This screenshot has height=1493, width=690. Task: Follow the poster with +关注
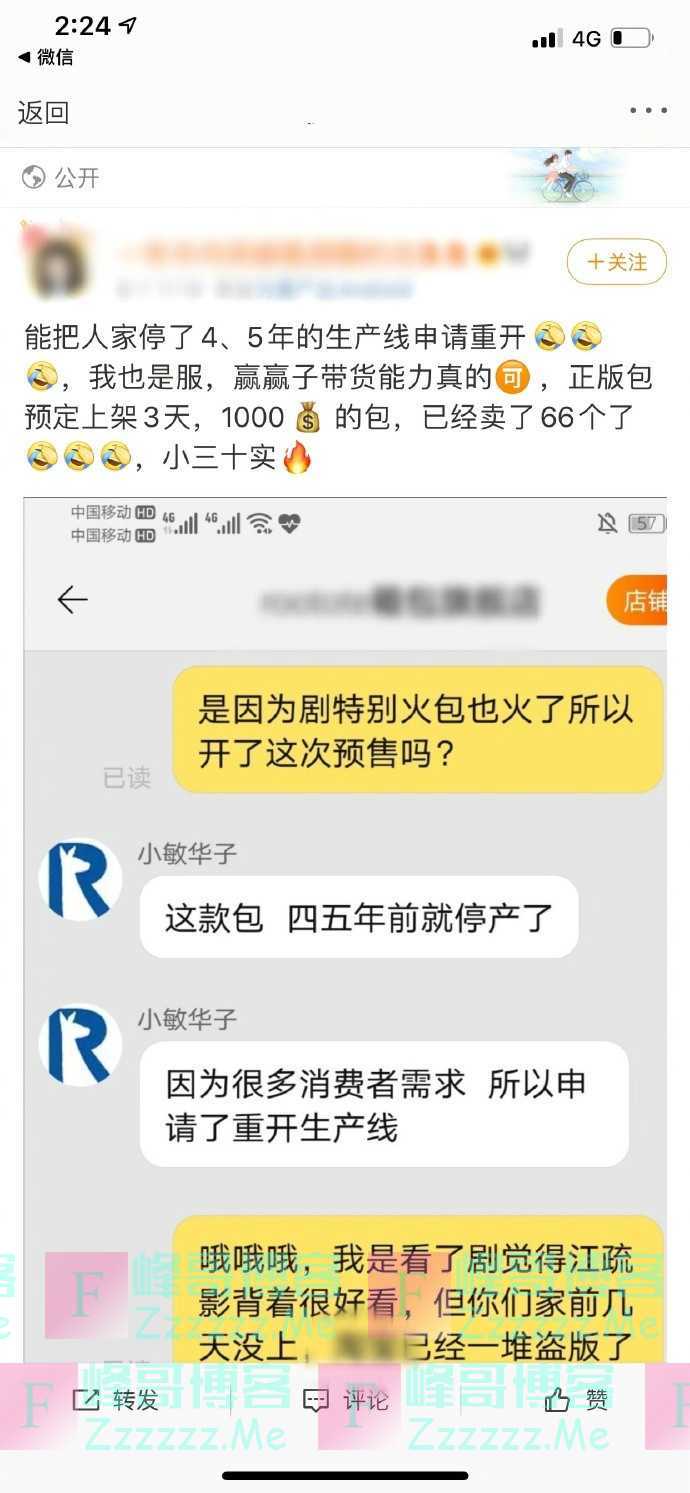(x=616, y=262)
